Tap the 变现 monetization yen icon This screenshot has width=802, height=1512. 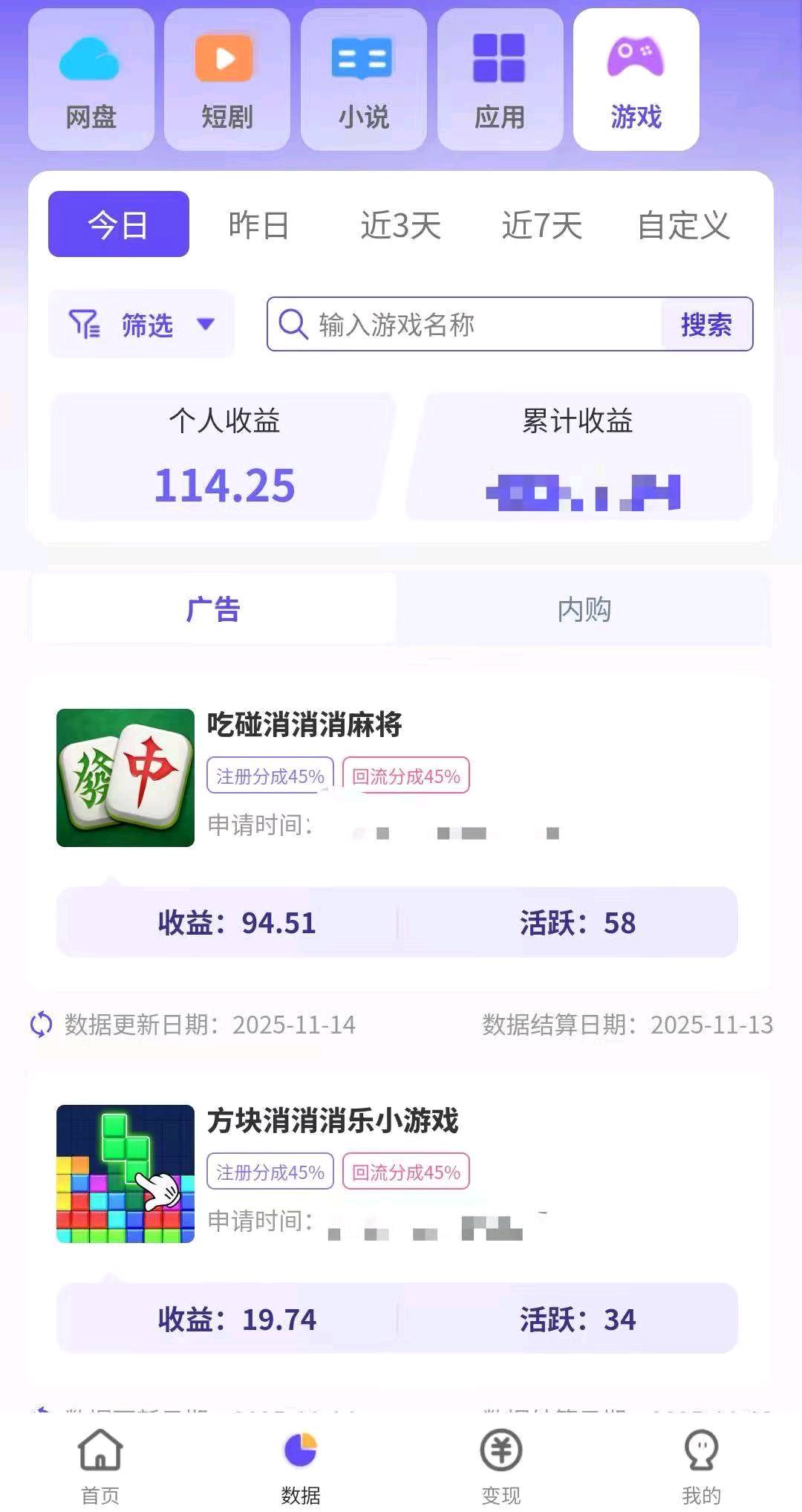click(499, 1458)
